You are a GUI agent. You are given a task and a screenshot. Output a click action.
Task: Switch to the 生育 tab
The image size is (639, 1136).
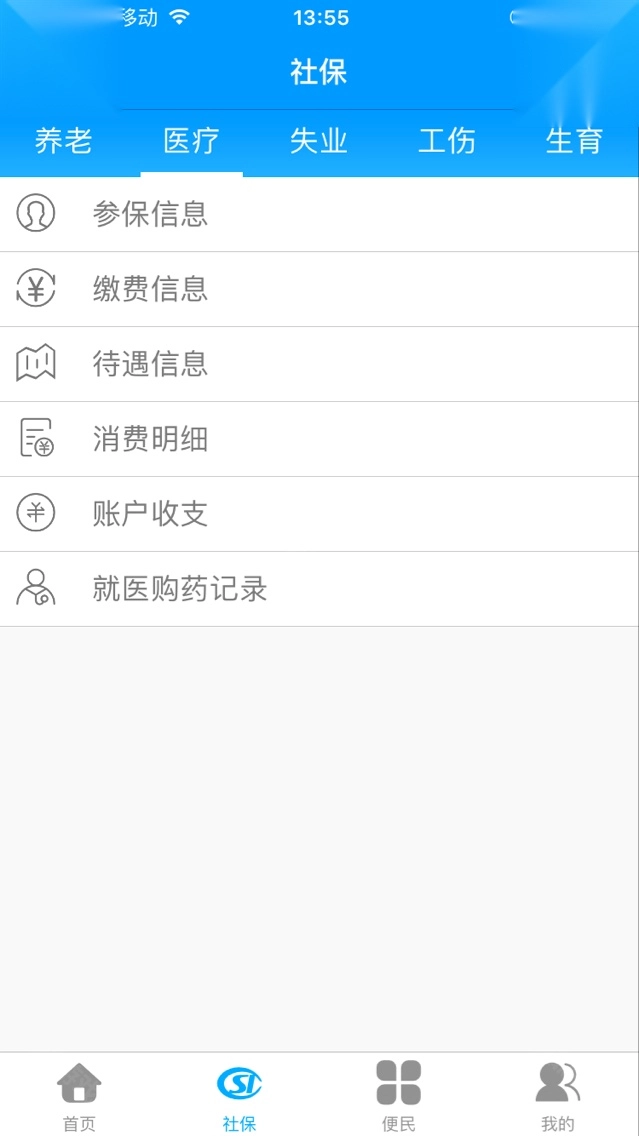pyautogui.click(x=574, y=141)
